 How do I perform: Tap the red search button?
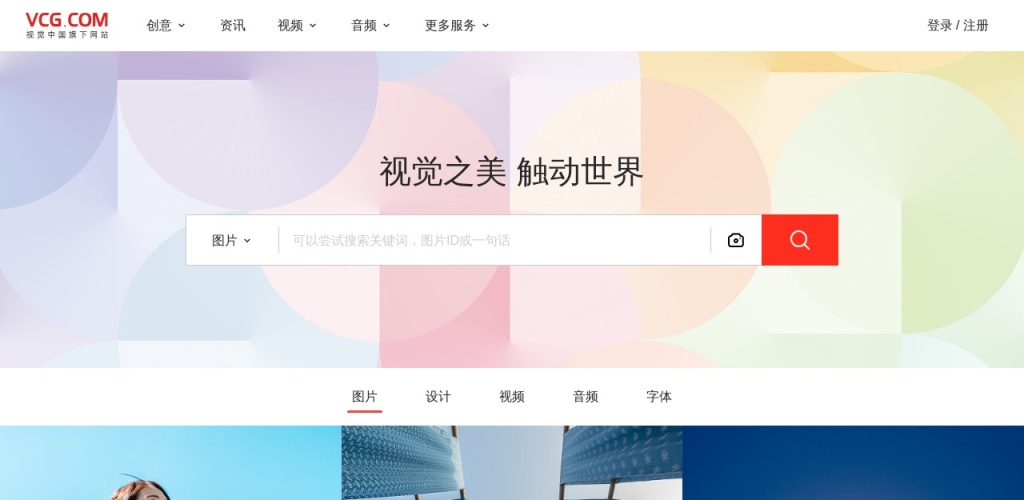(799, 240)
